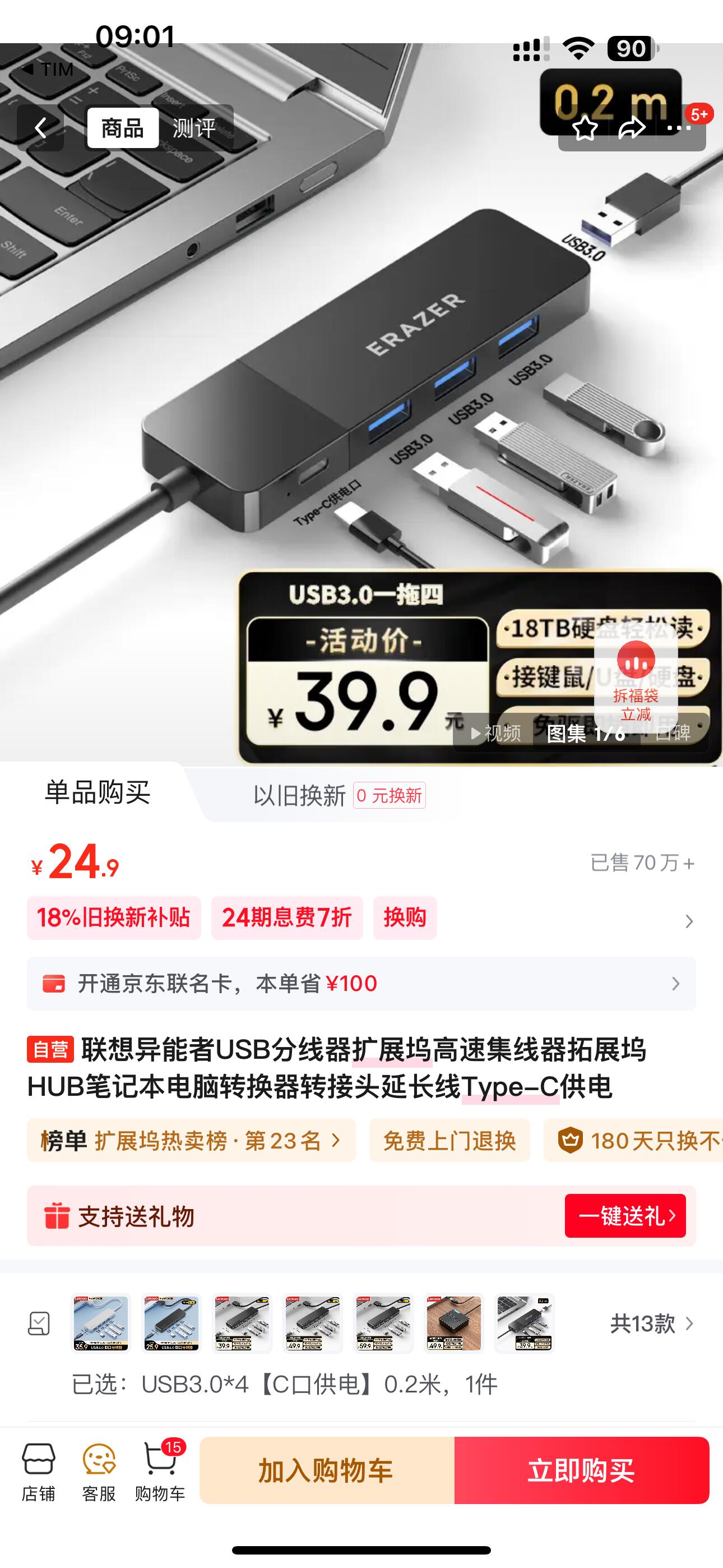Go back using the top-left arrow
This screenshot has width=723, height=1568.
point(41,128)
